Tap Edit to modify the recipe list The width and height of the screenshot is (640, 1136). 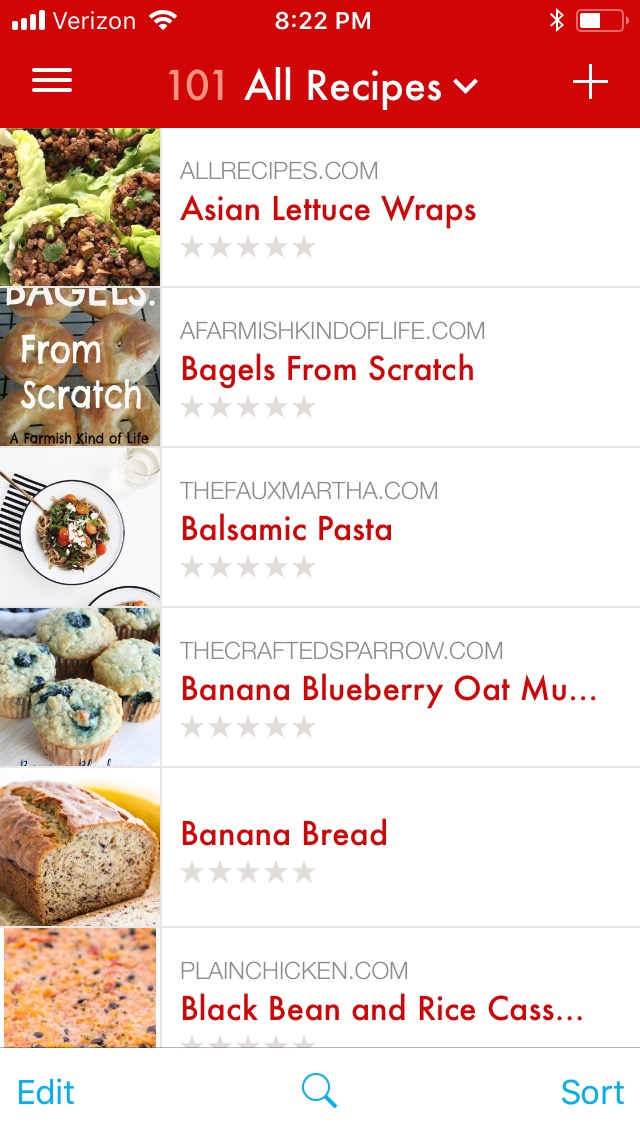[x=46, y=1092]
